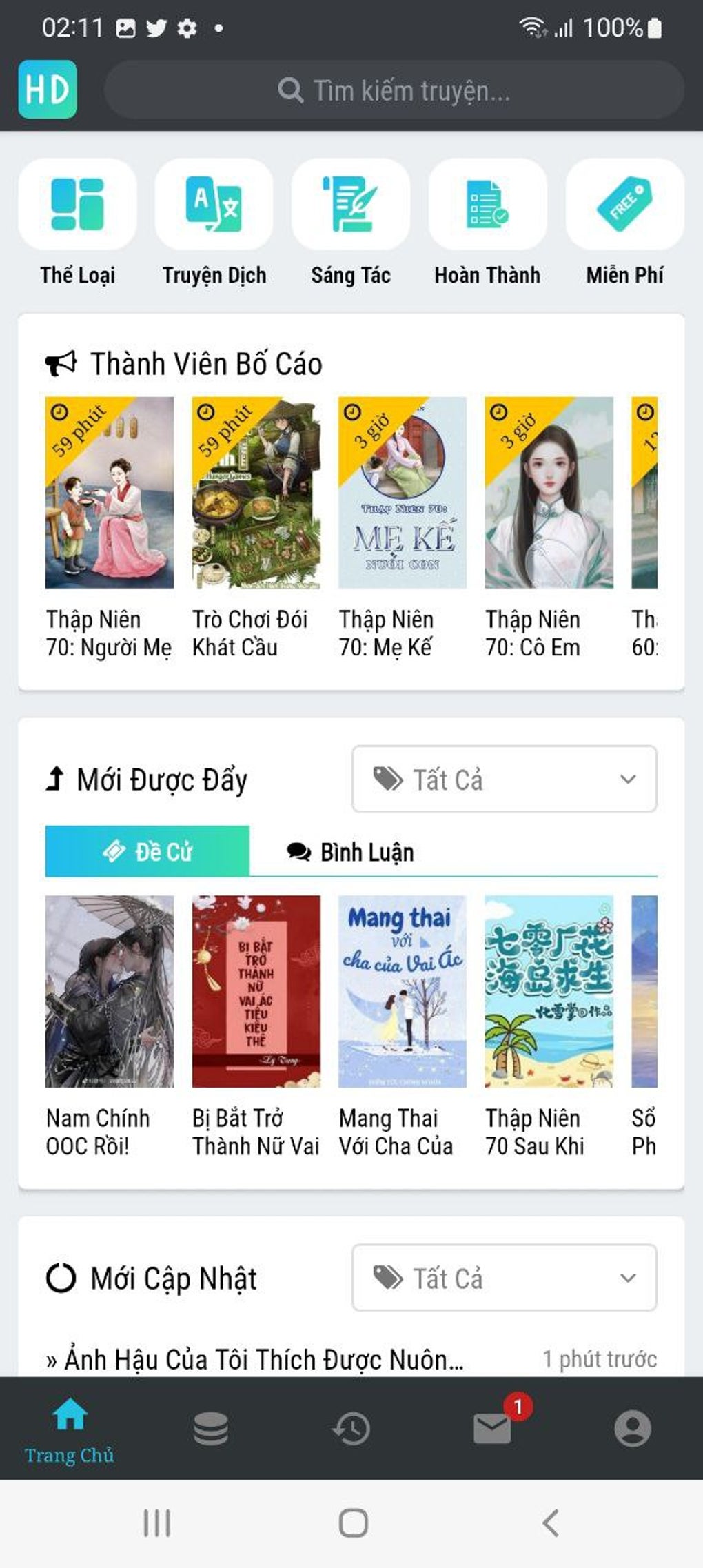This screenshot has width=703, height=1568.
Task: Tap the Tìm kiếm truyện search field
Action: pyautogui.click(x=394, y=90)
